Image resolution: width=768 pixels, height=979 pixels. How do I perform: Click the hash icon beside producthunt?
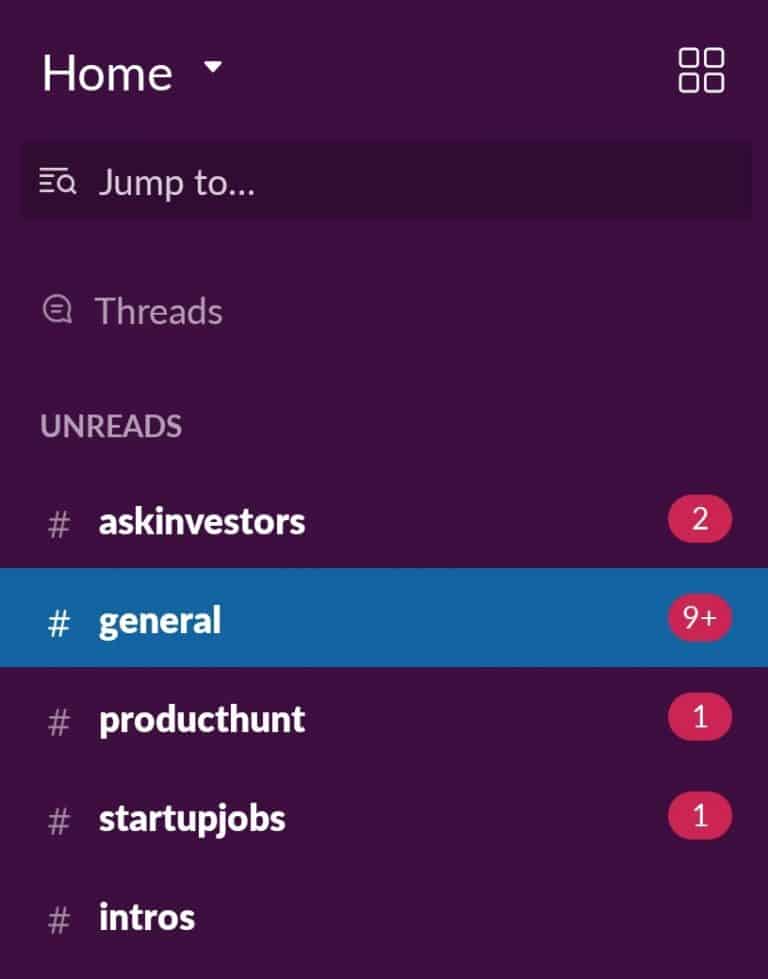coord(58,719)
